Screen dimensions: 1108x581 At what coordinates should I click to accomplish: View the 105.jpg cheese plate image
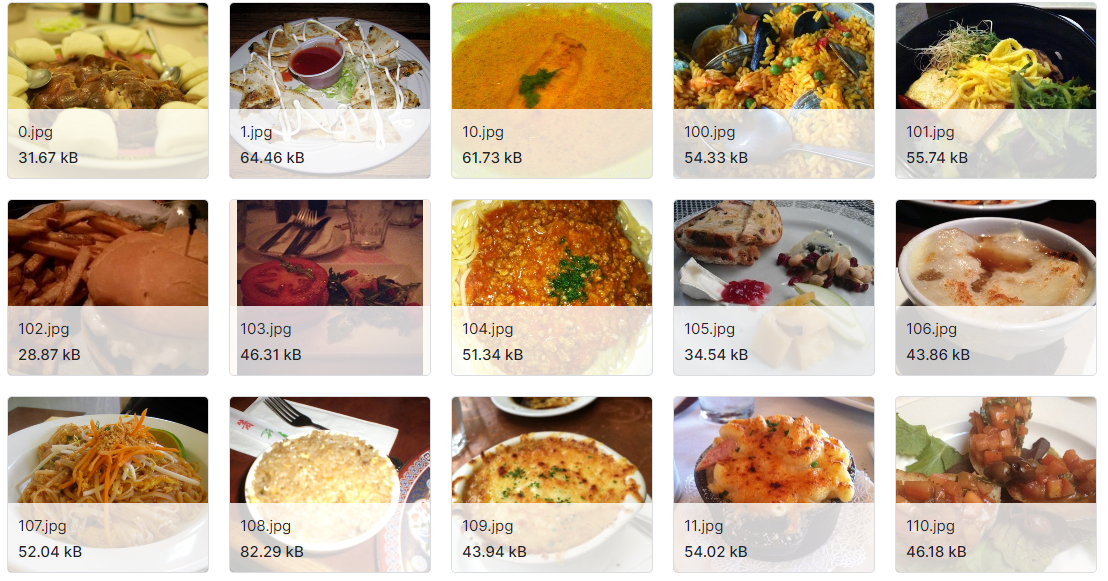pos(774,287)
